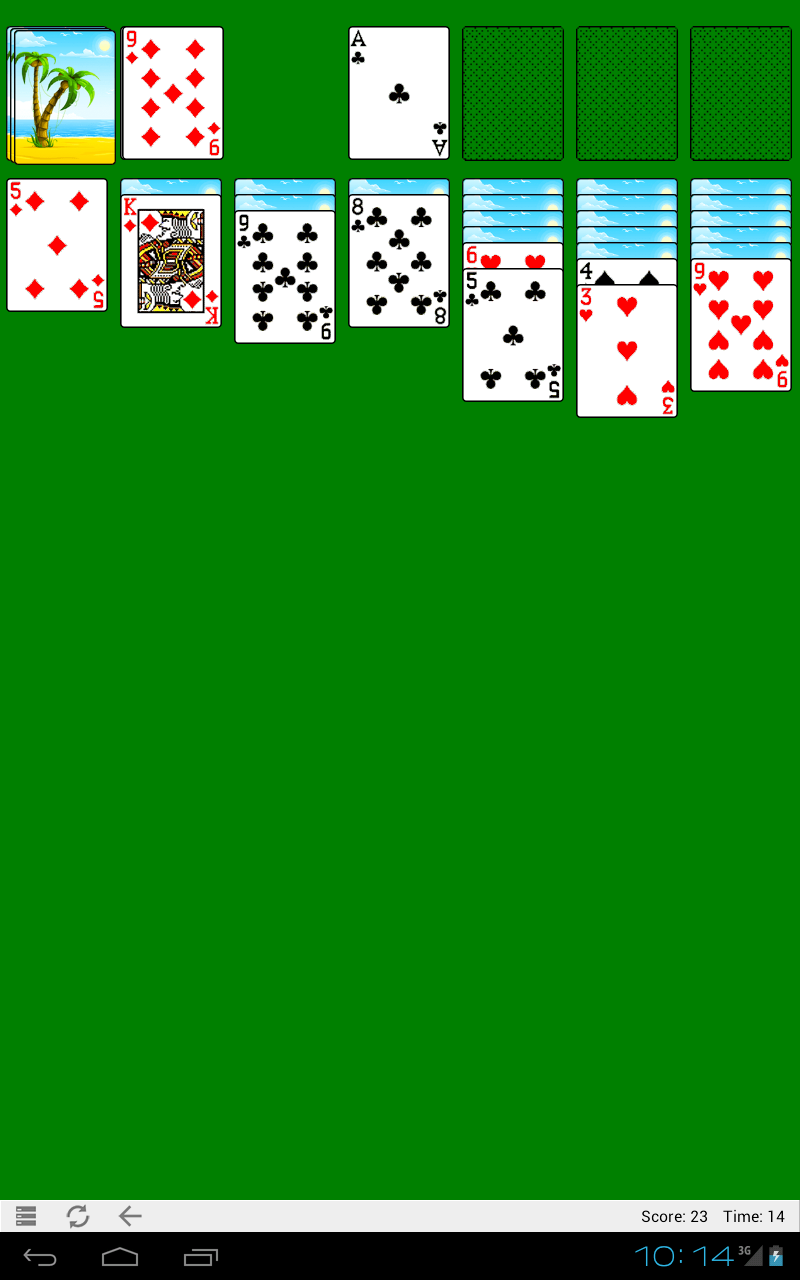Open recent apps from the navigation bar

(x=201, y=1259)
